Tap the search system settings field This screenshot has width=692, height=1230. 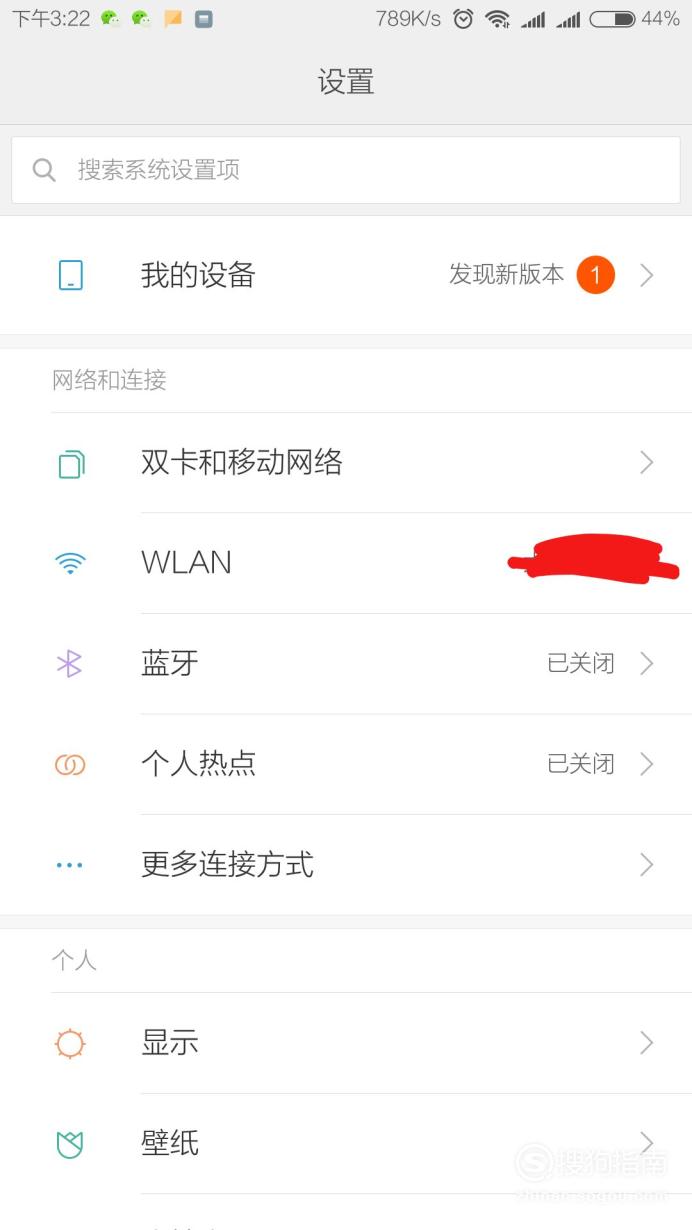(x=346, y=170)
